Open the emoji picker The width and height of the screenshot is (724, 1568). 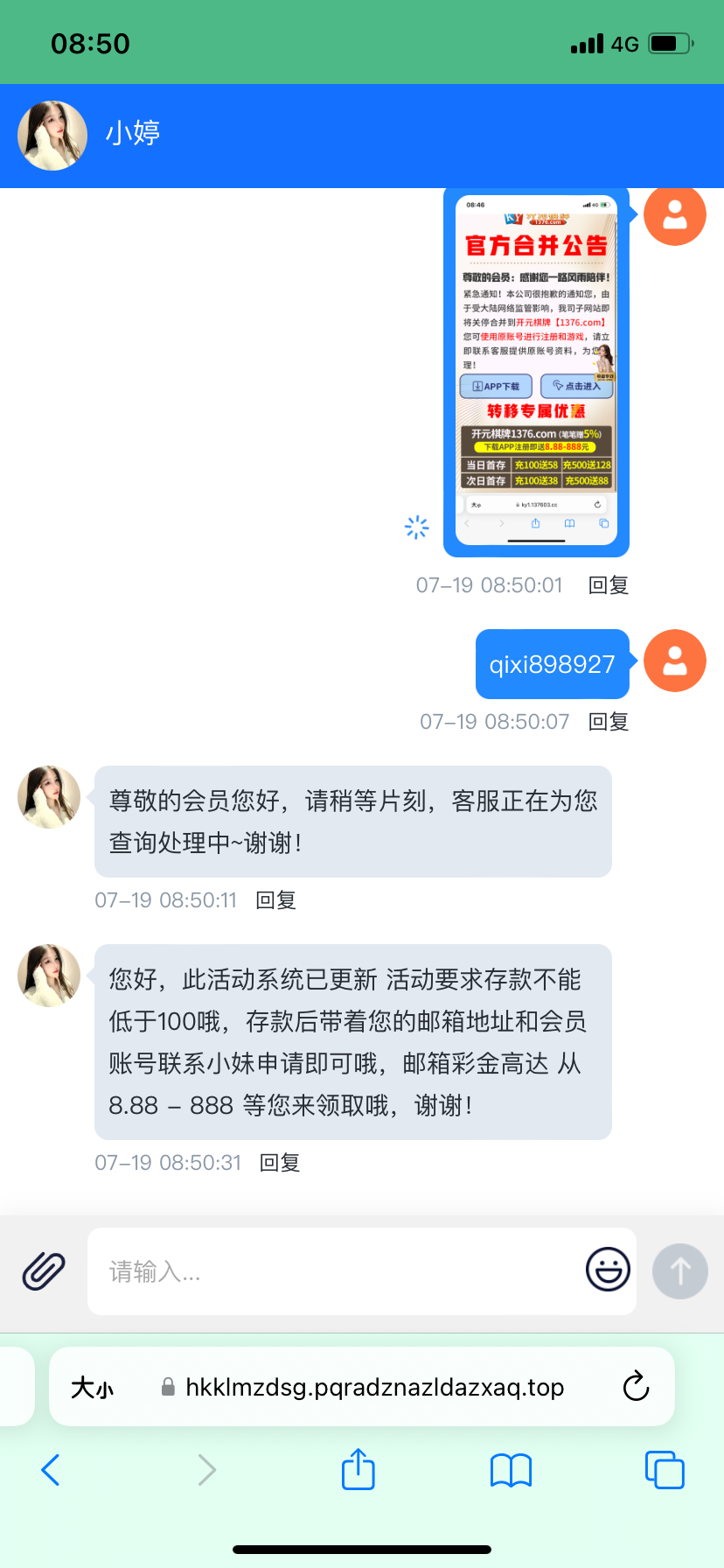pyautogui.click(x=608, y=1270)
